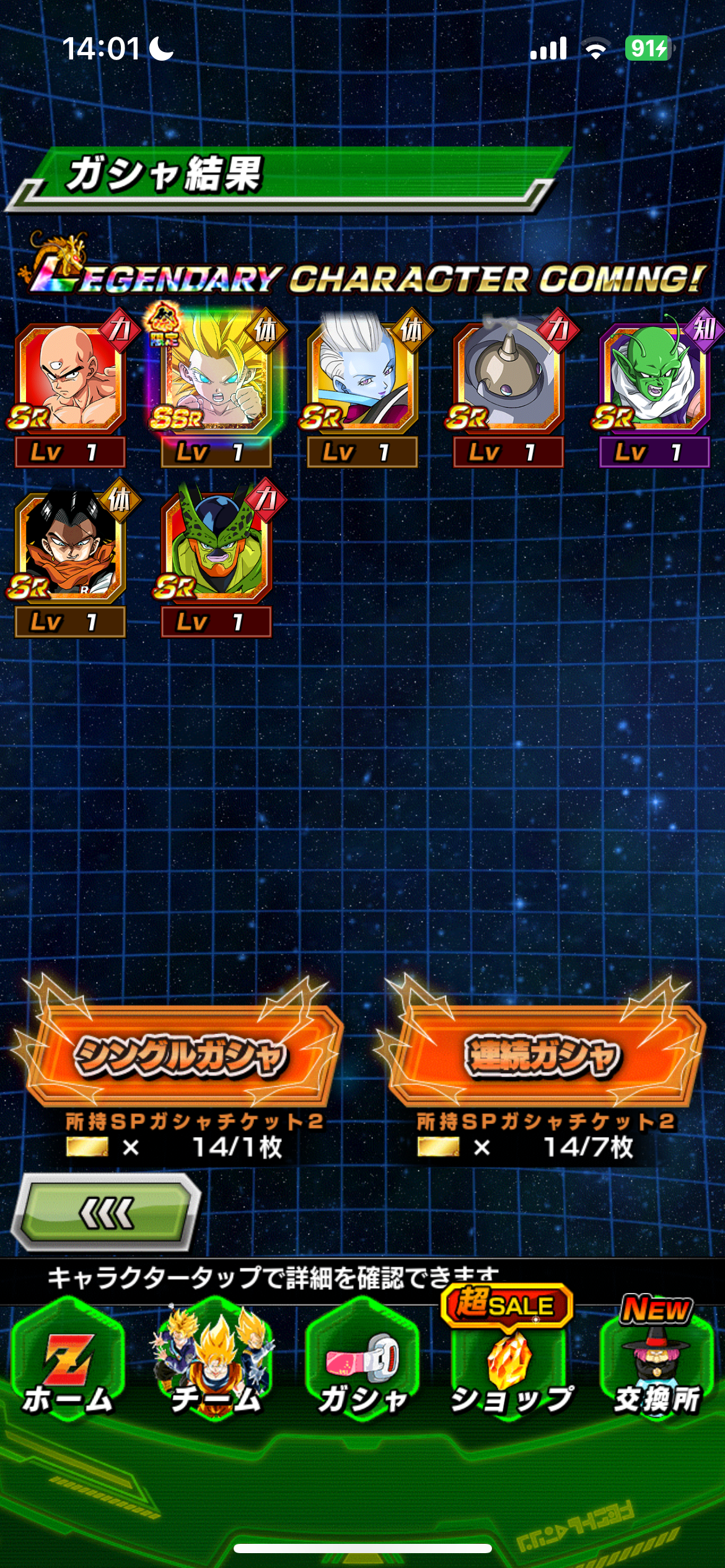Viewport: 725px width, 1568px height.
Task: Open the Exchange (交換所) tab
Action: pyautogui.click(x=656, y=1362)
